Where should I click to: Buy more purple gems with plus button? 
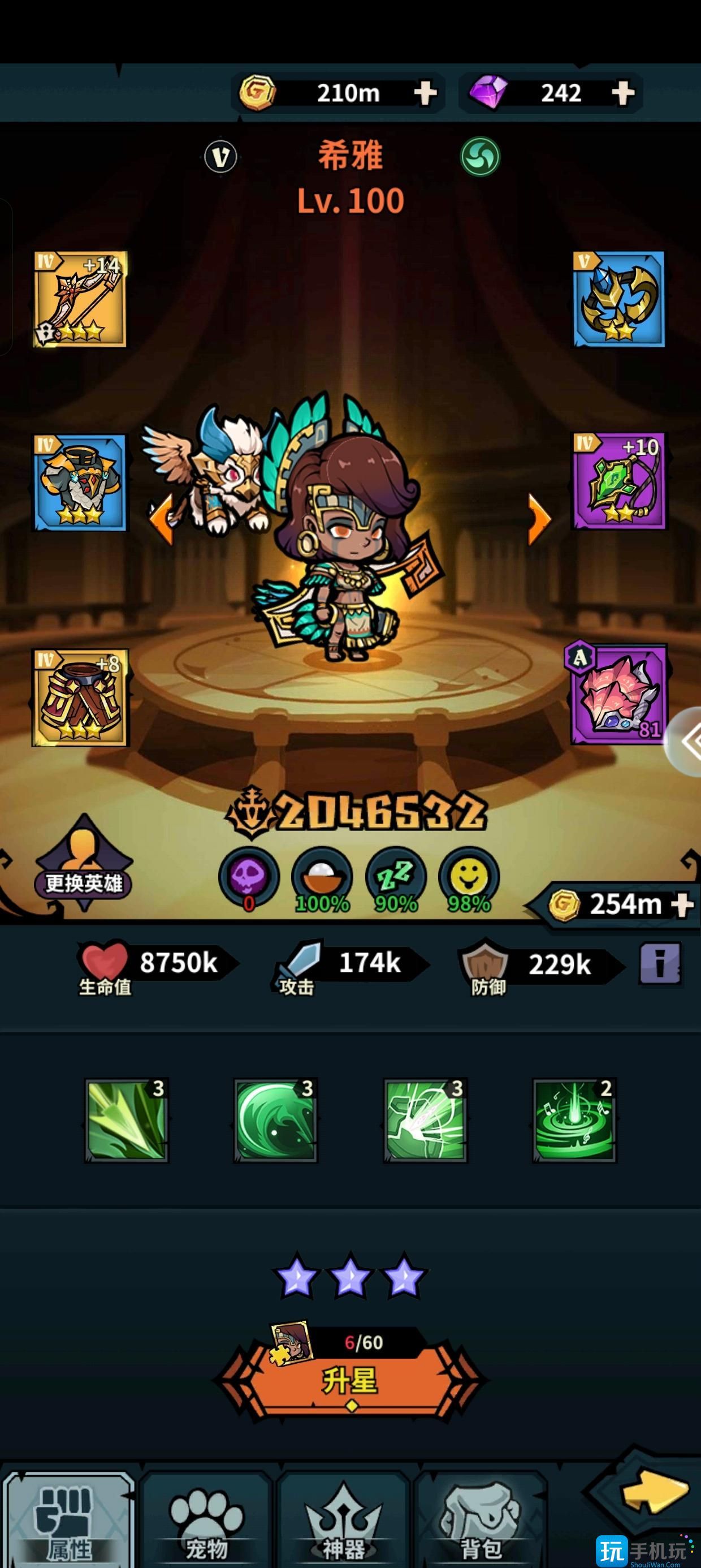coord(622,93)
